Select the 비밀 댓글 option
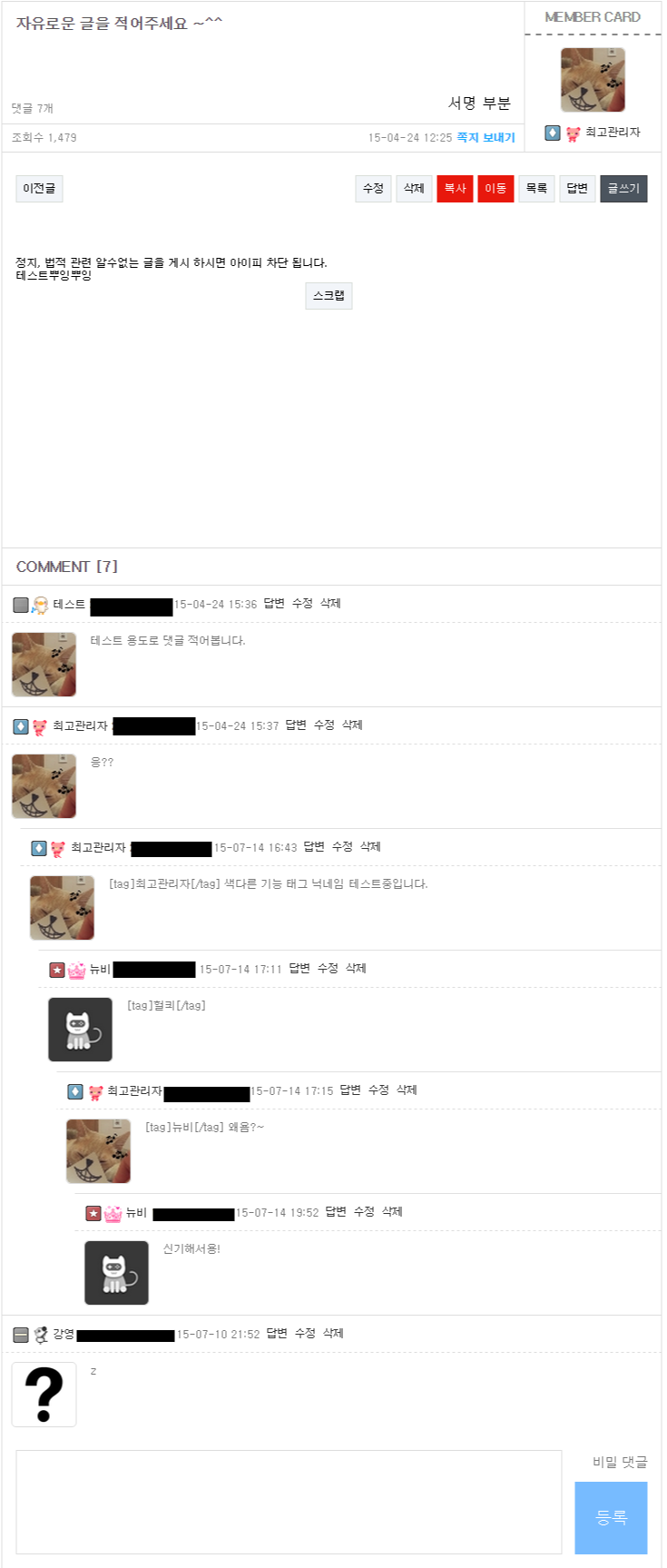Screen dimensions: 667x1568 point(620,1462)
